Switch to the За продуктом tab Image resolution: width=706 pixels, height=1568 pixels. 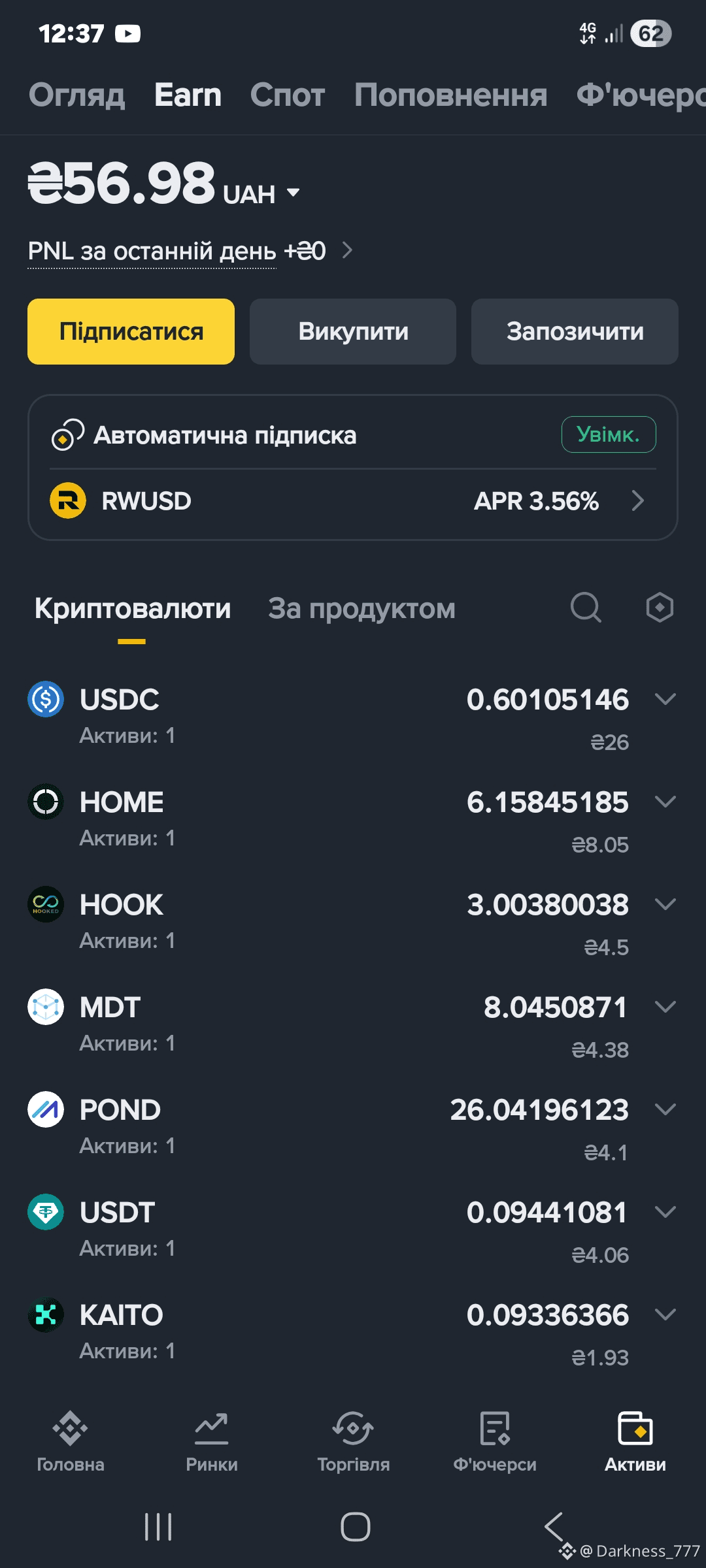coord(361,609)
